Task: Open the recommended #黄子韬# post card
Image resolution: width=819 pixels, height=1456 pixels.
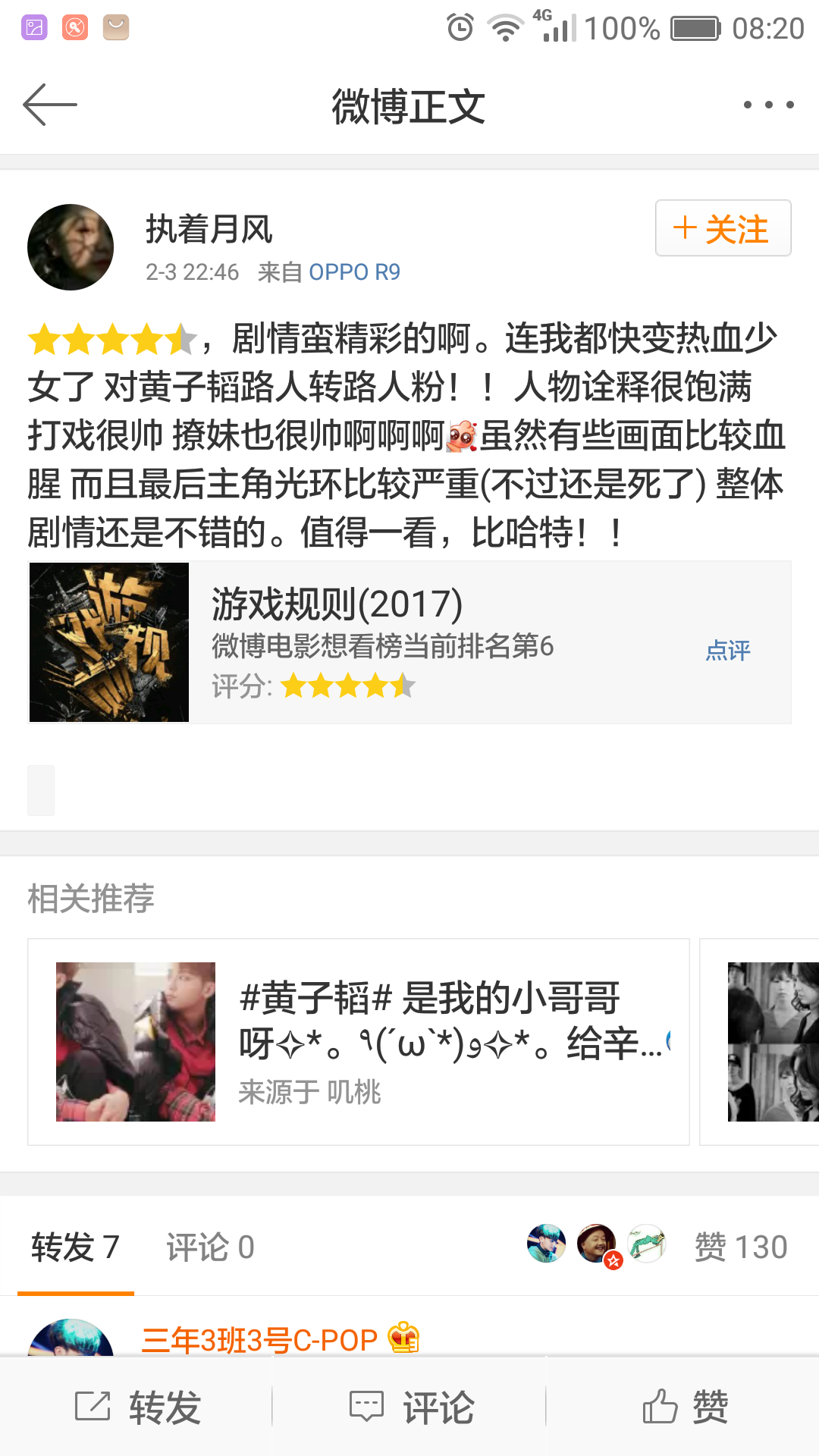Action: pos(358,1041)
